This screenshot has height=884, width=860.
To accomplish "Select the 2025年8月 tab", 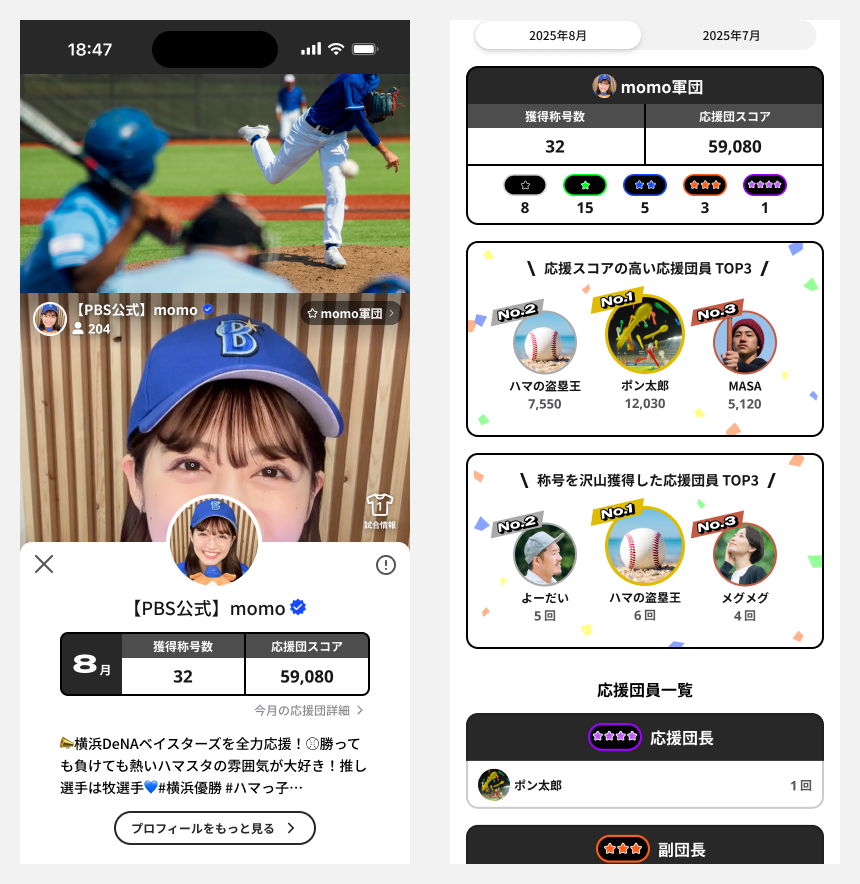I will [558, 35].
